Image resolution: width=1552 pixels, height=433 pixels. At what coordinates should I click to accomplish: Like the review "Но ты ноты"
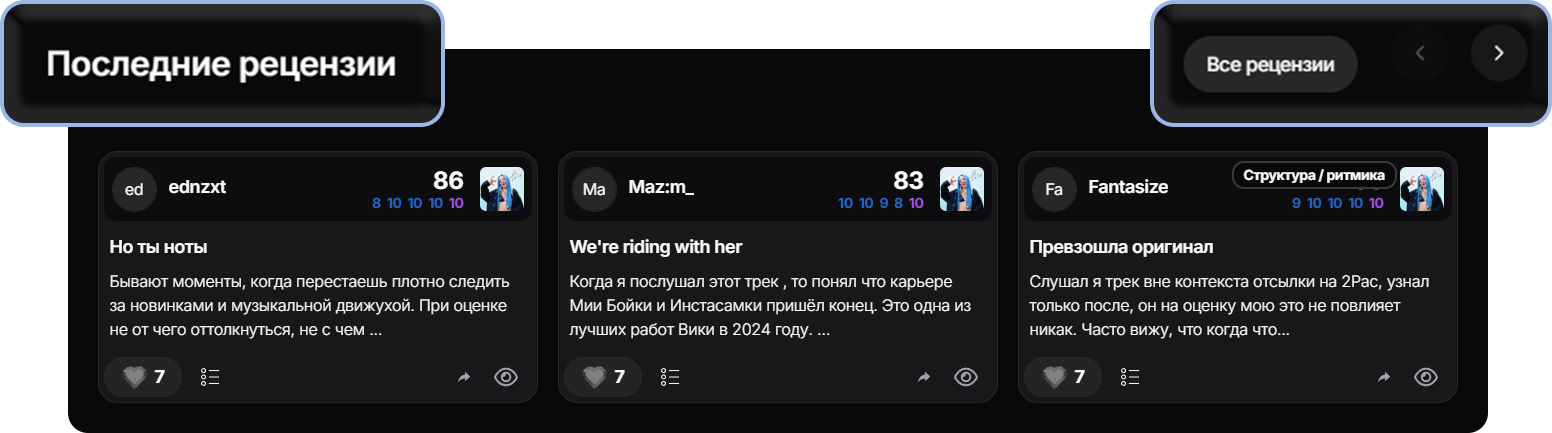click(x=142, y=377)
